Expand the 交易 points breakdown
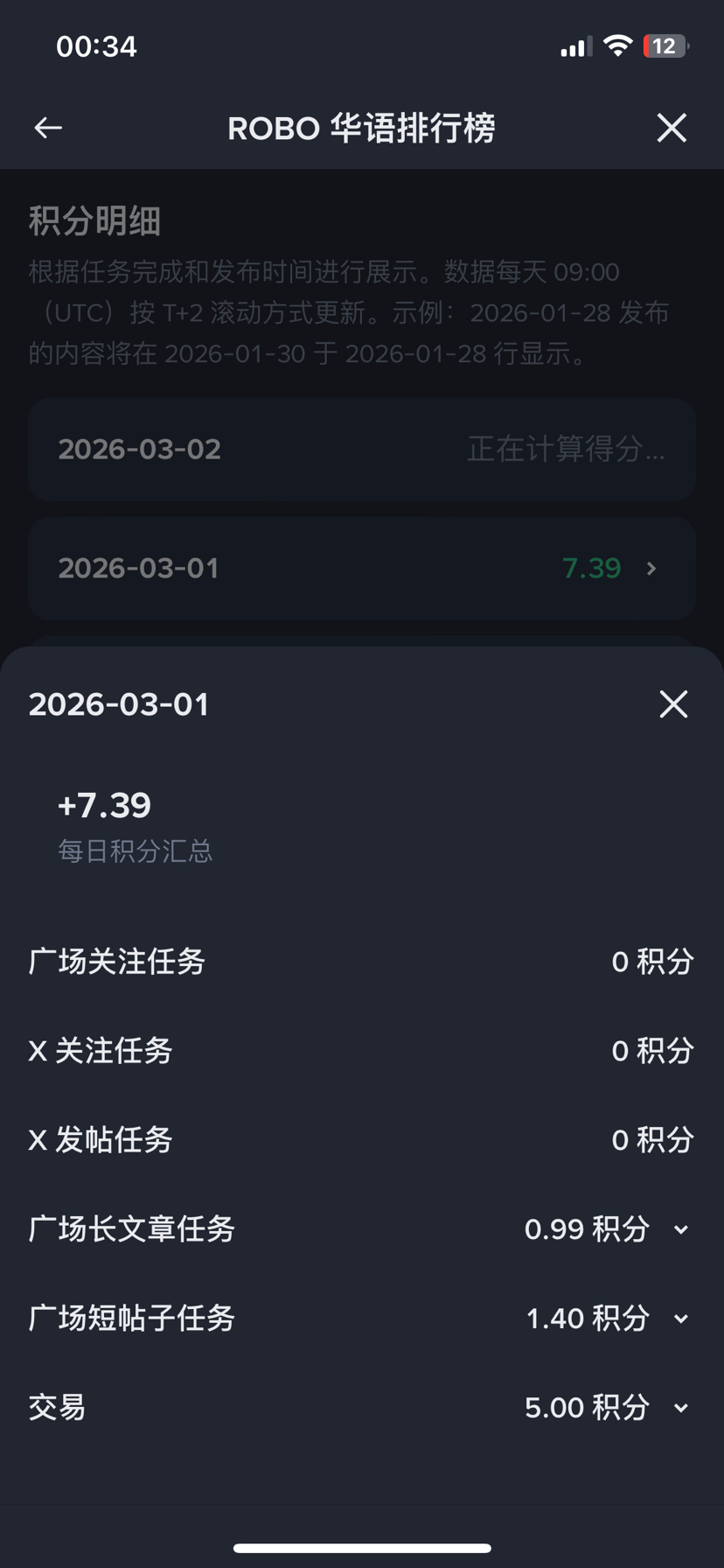Screen dimensions: 724x1568 click(681, 1408)
